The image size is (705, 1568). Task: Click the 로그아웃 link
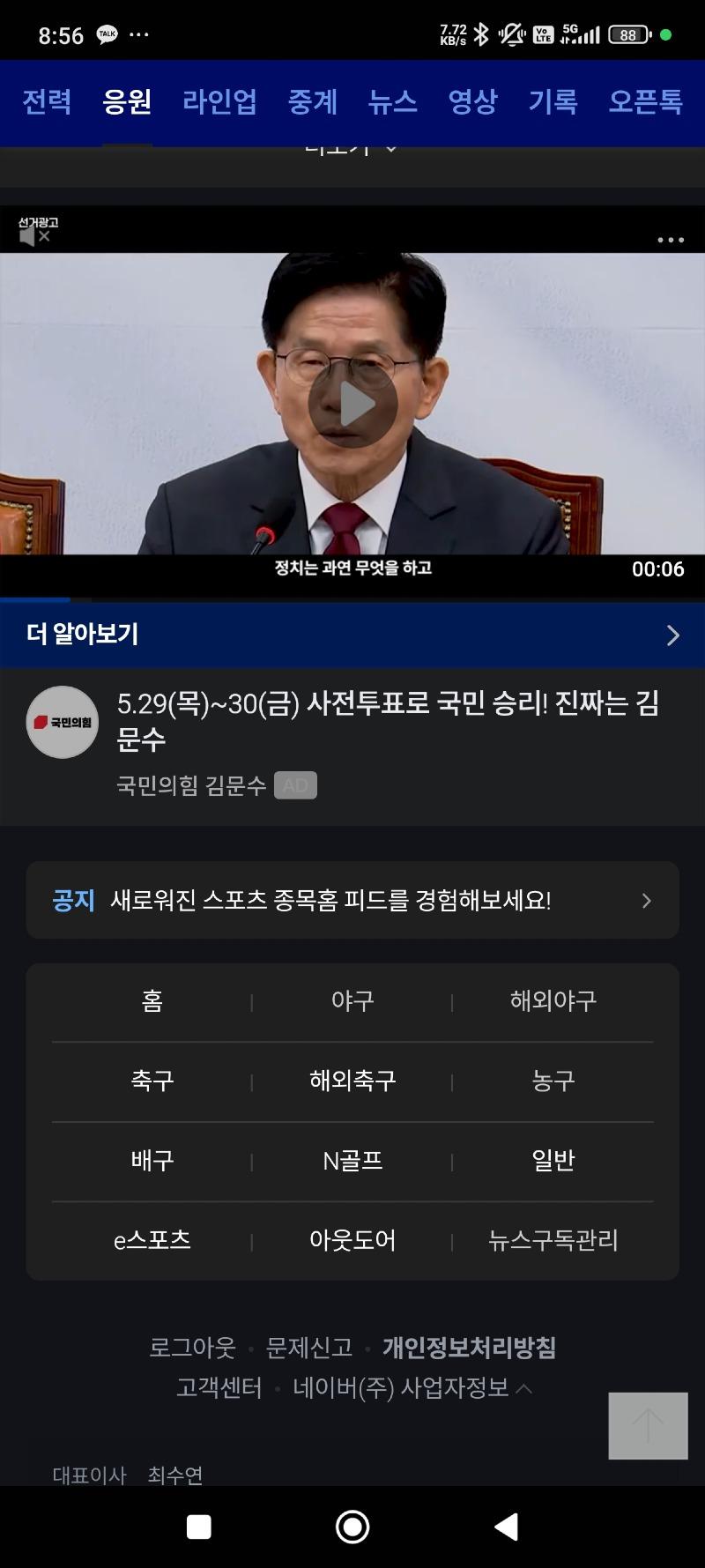(195, 1347)
